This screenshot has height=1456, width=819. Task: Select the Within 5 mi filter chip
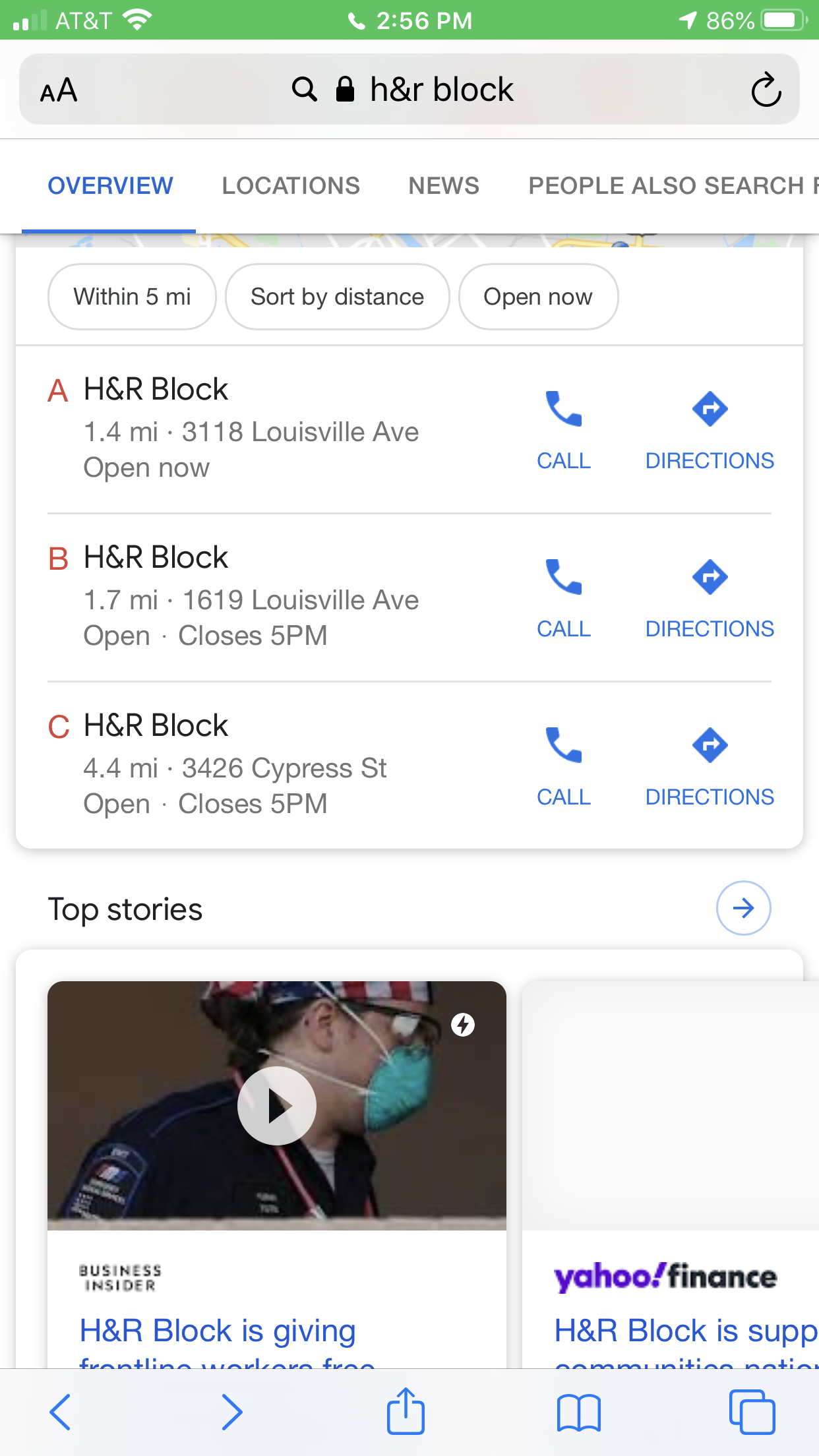[x=132, y=297]
